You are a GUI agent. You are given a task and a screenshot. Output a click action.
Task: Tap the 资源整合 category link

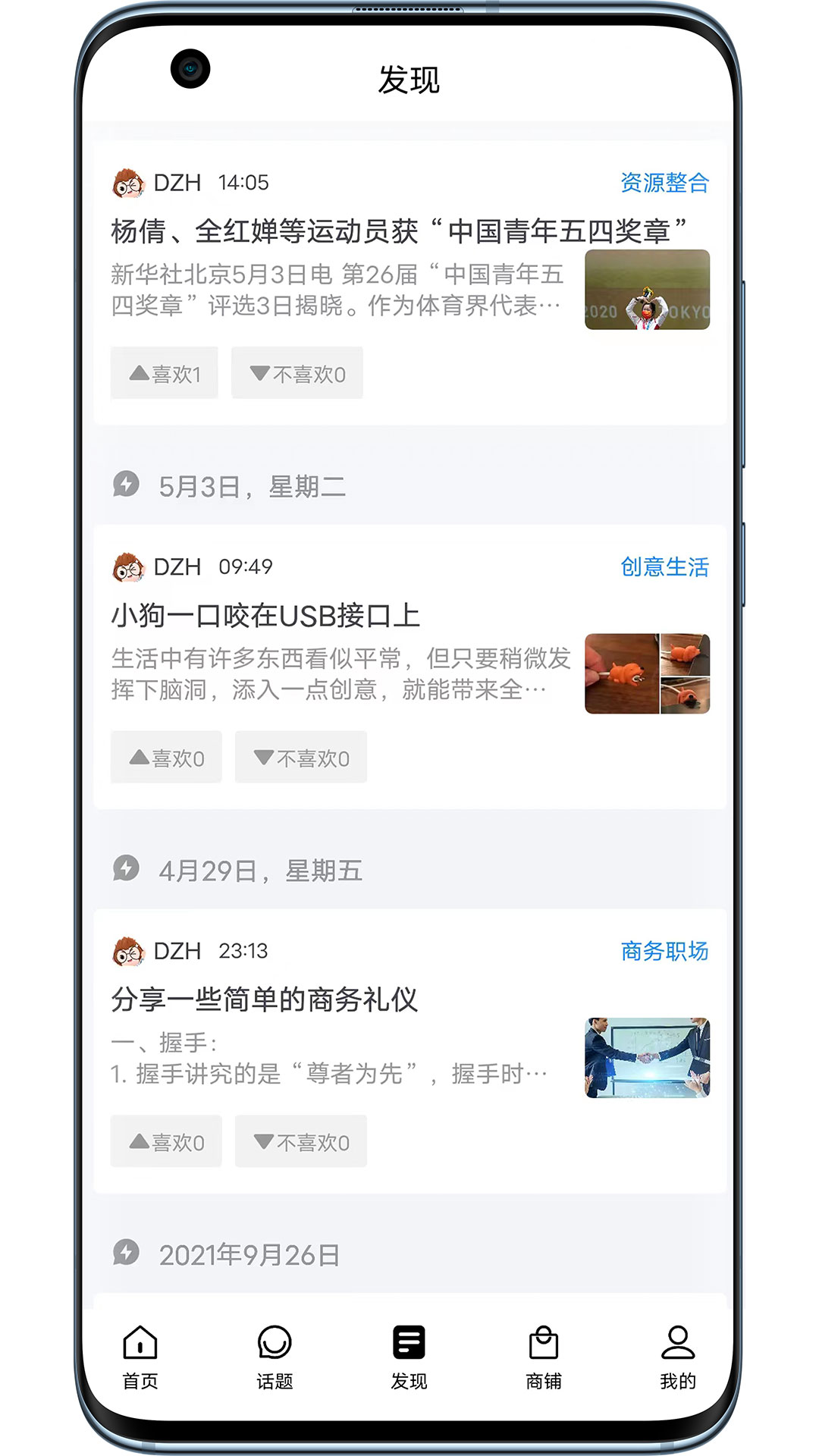point(664,183)
